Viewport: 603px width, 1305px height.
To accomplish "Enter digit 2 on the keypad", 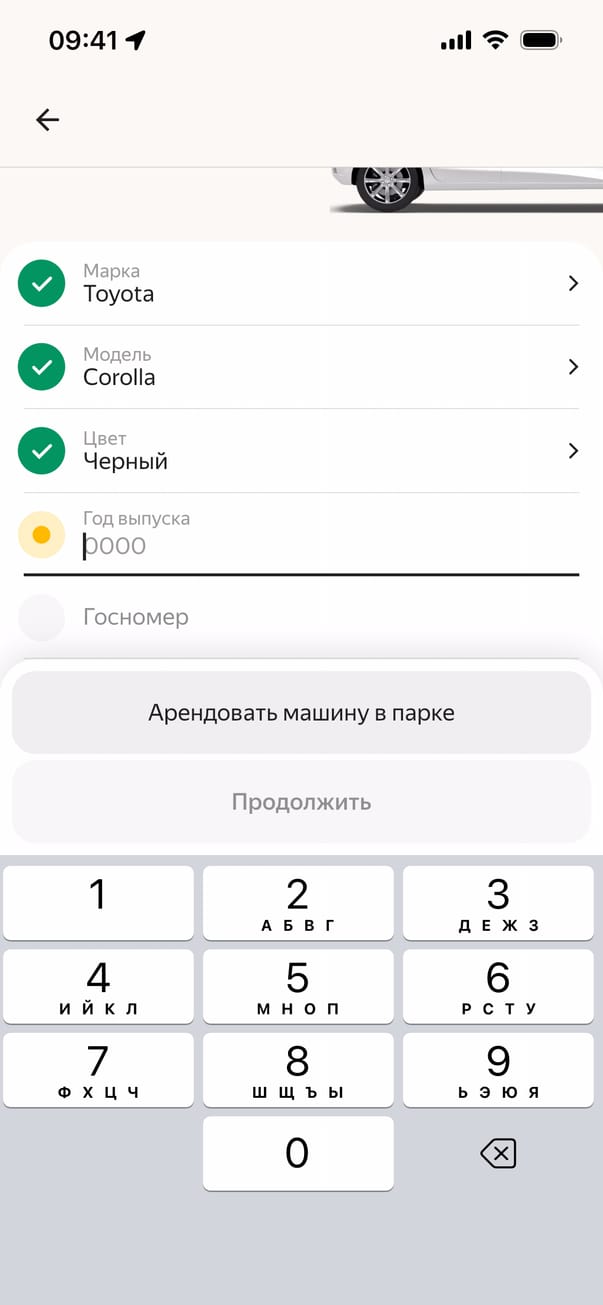I will point(298,903).
